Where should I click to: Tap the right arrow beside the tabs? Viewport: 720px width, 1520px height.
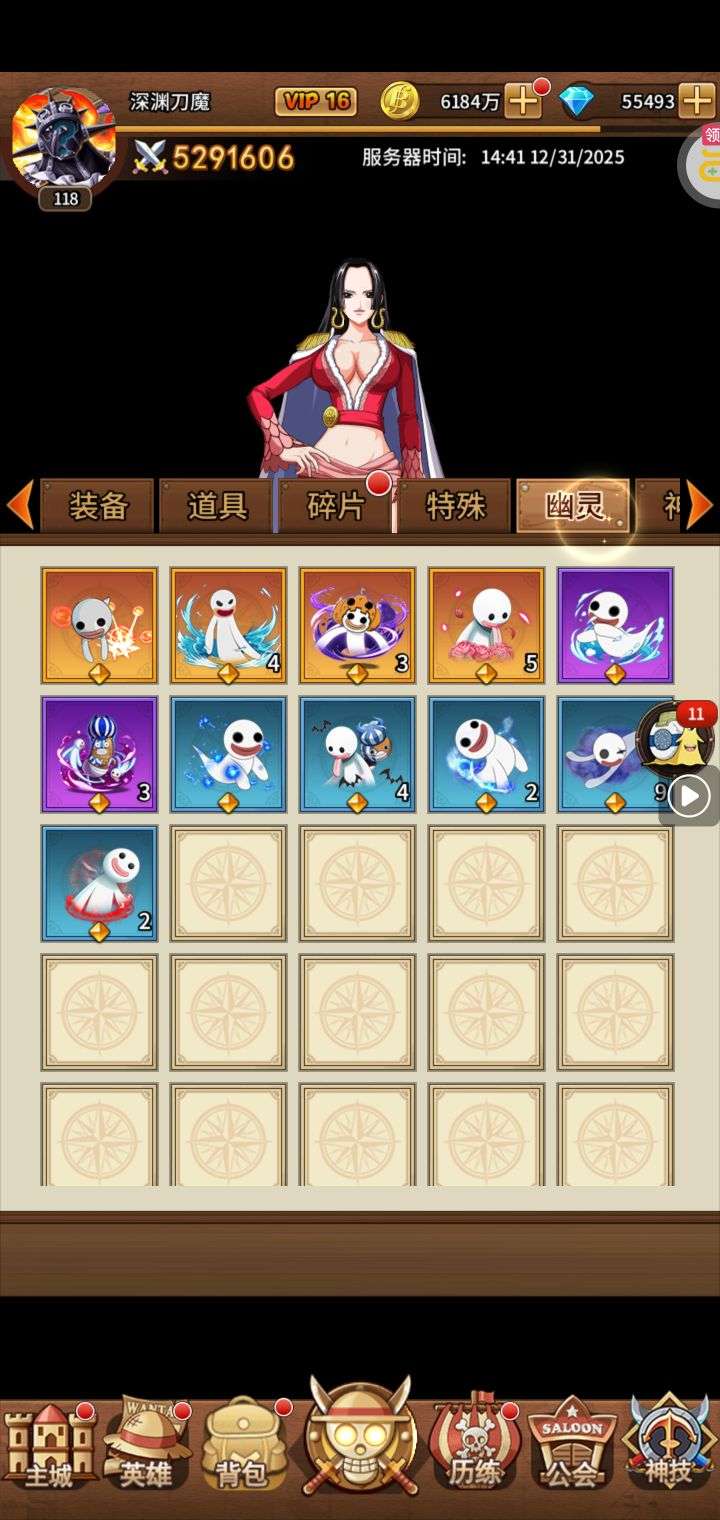[x=700, y=505]
